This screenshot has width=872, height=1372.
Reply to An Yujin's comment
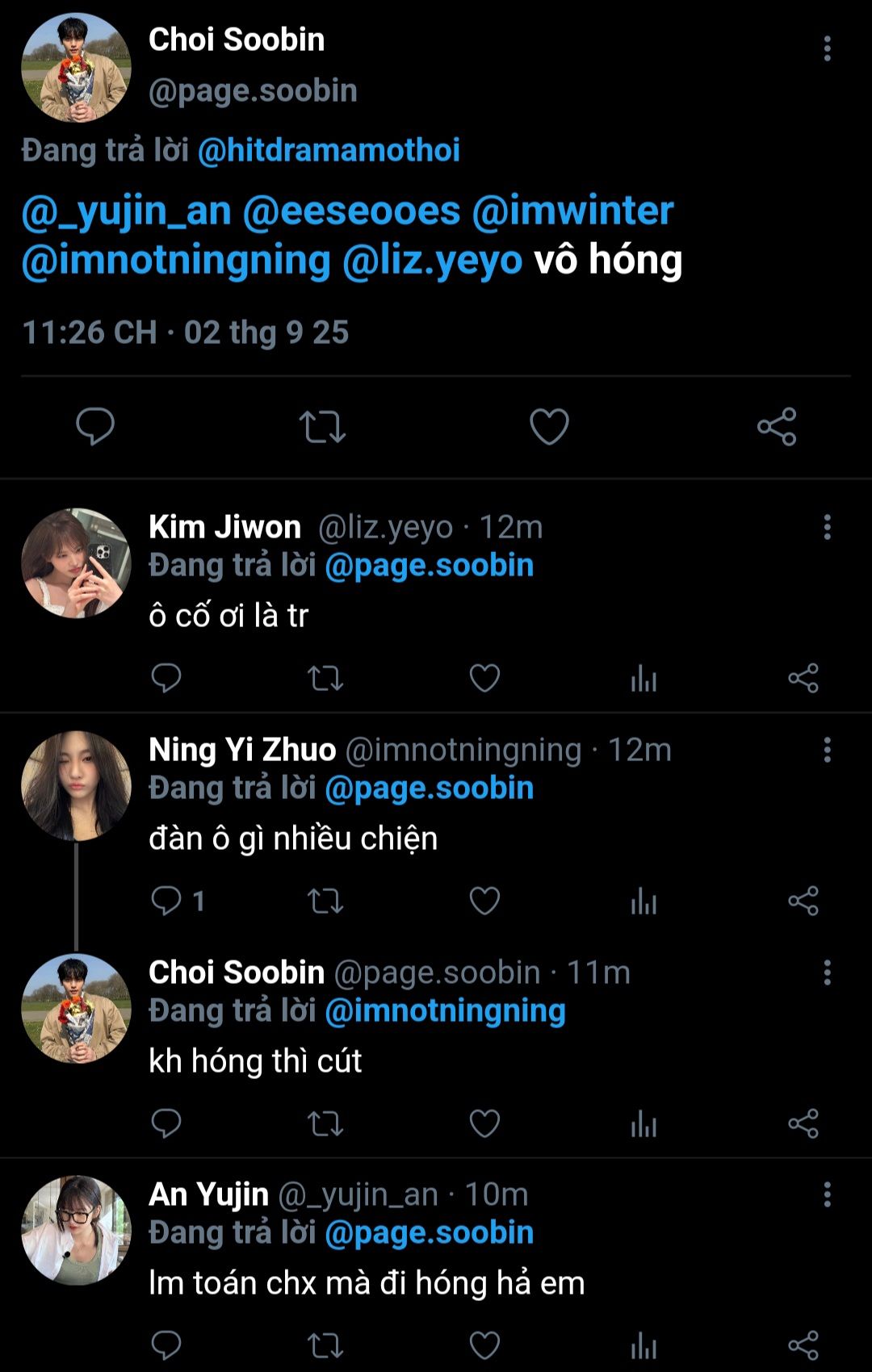coord(166,1345)
